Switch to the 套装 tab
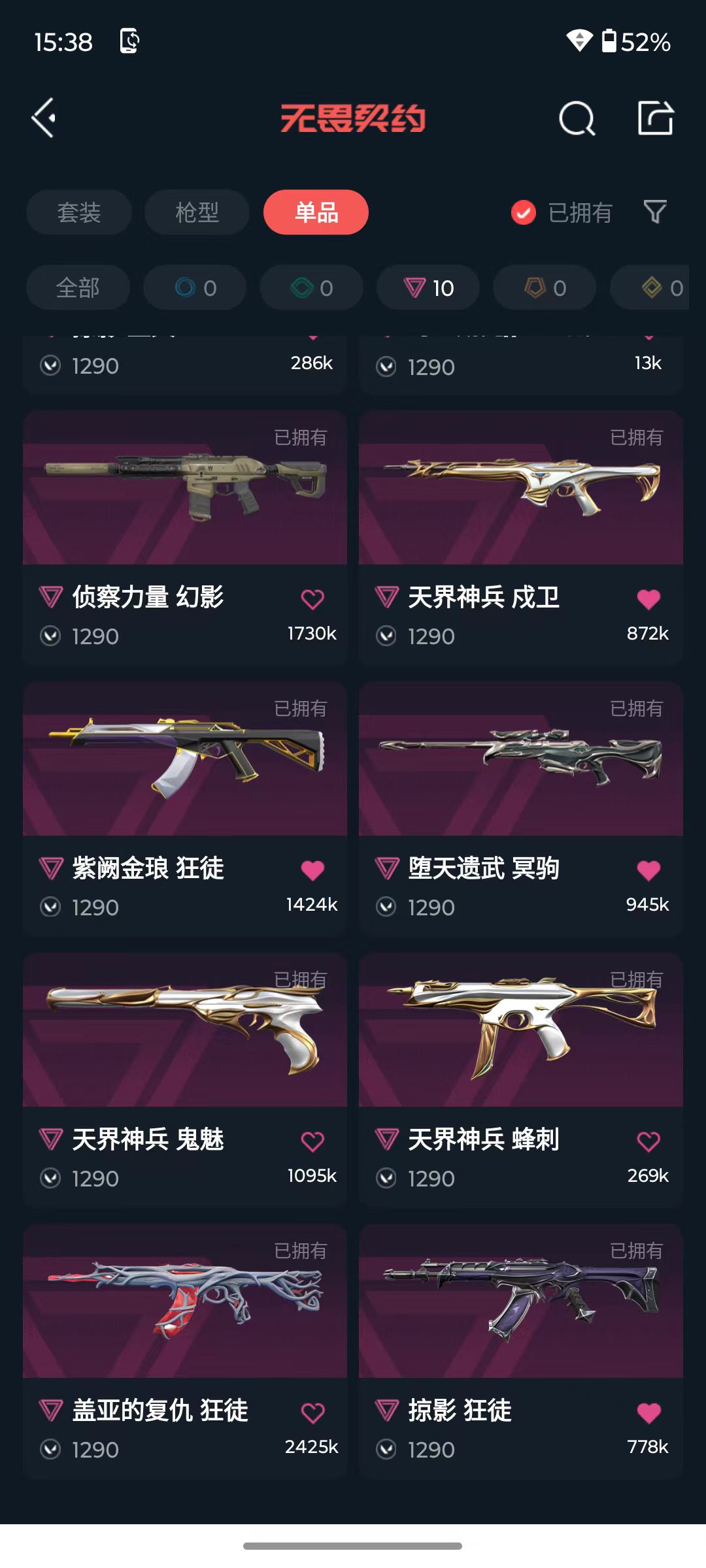 pyautogui.click(x=79, y=212)
